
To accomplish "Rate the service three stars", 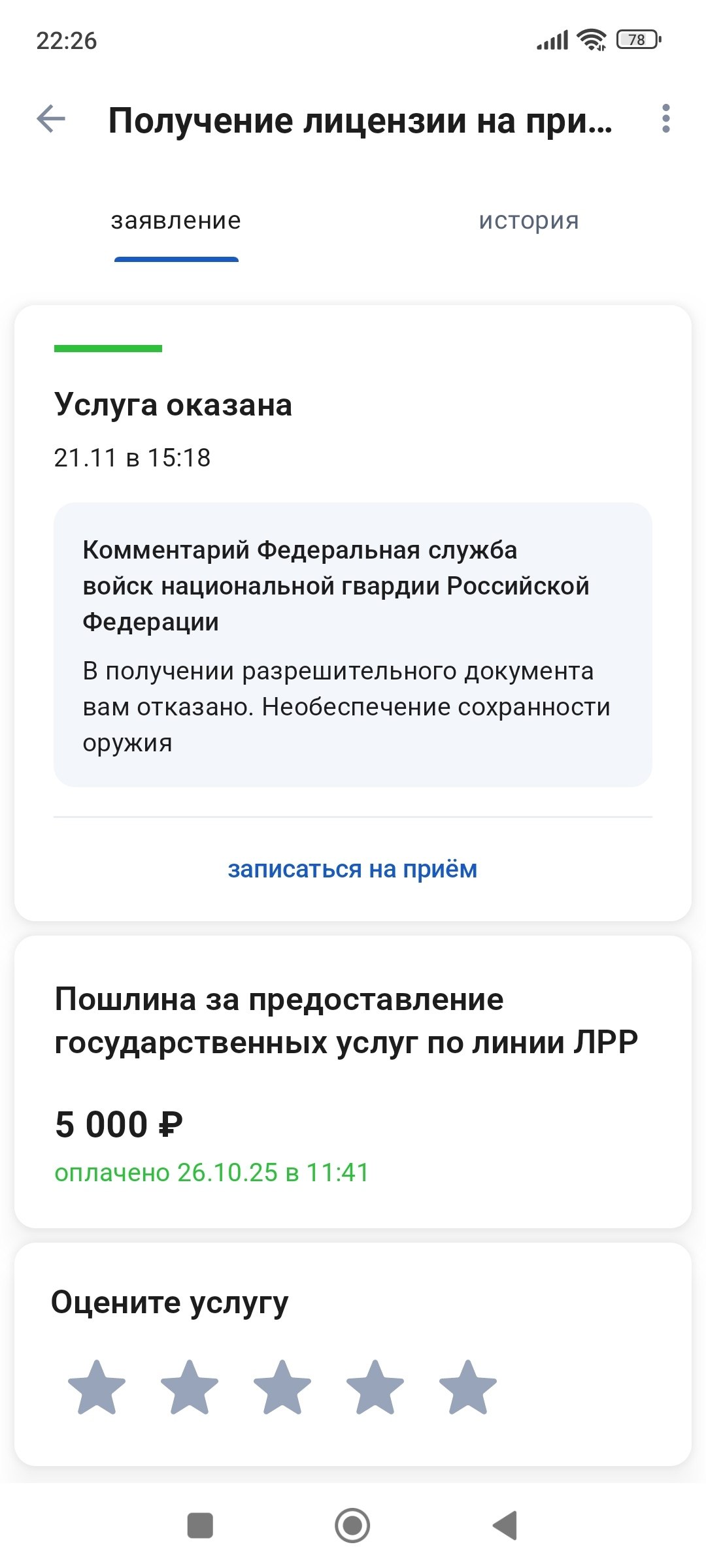I will point(282,1388).
